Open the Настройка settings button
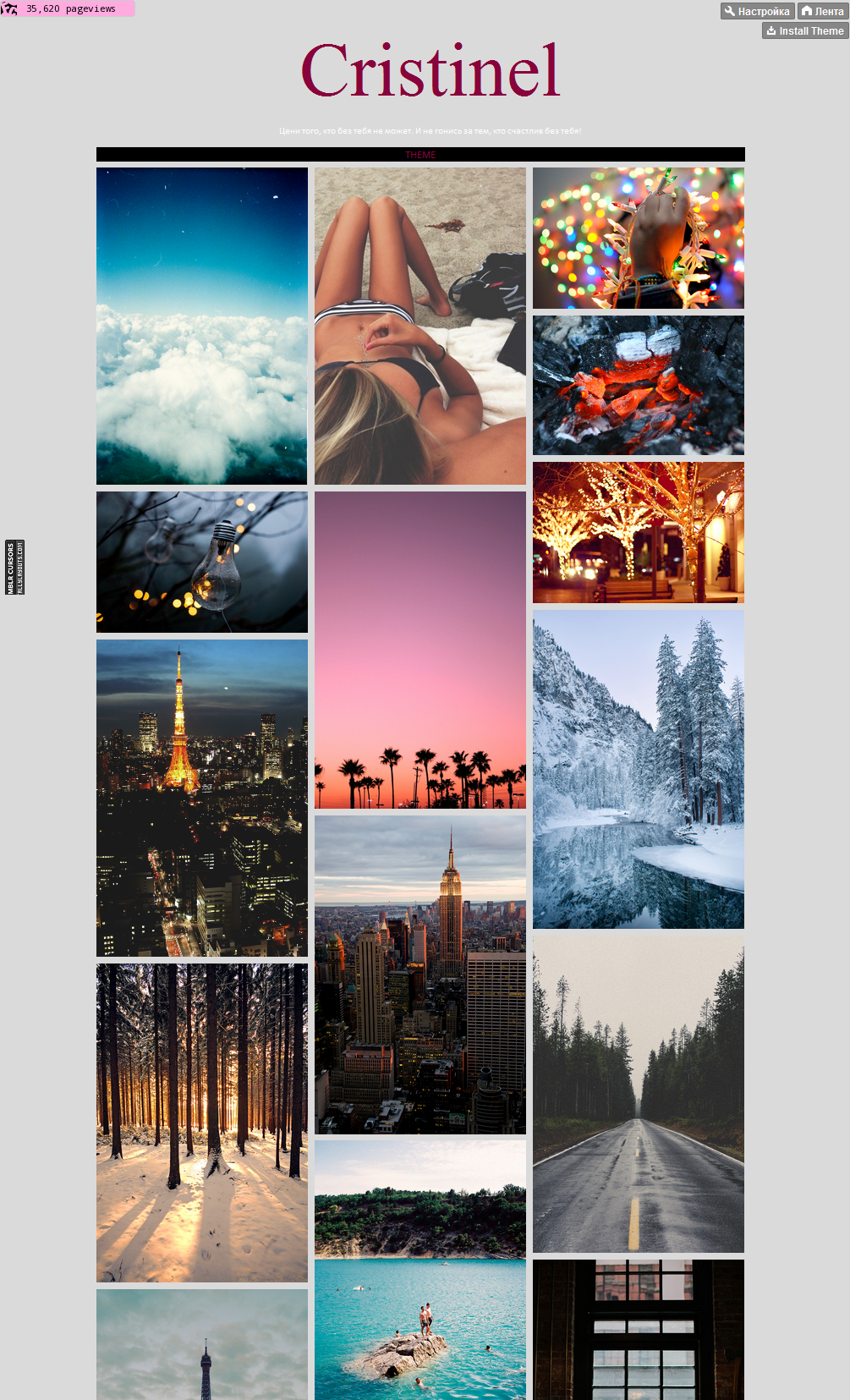Viewport: 850px width, 1400px height. point(757,11)
